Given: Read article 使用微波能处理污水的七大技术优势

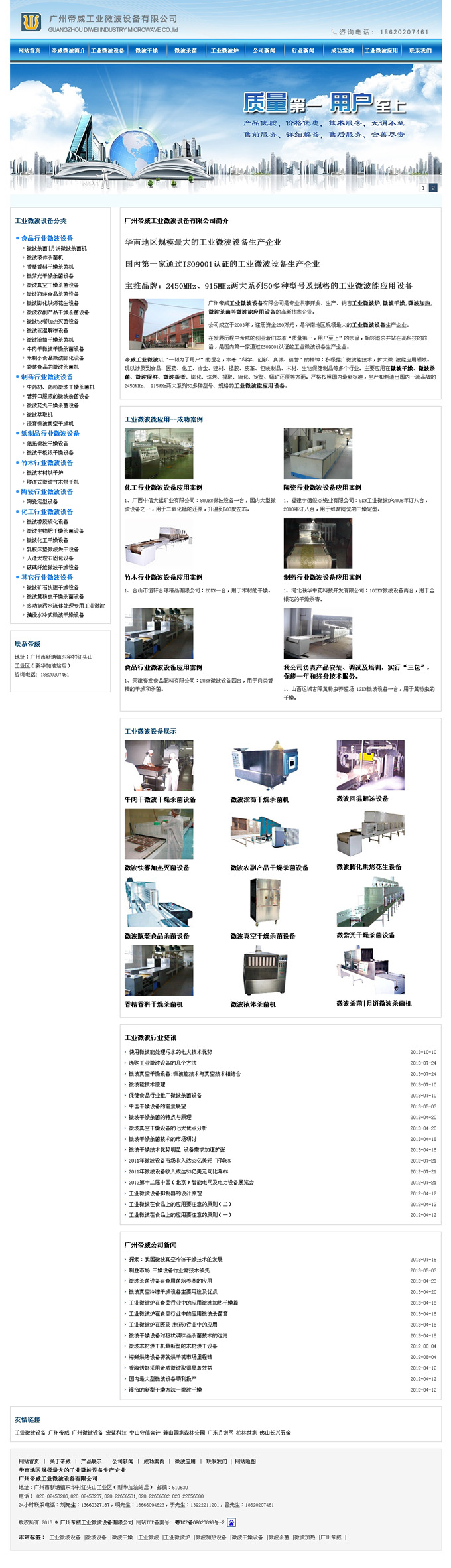Looking at the screenshot, I should click(x=170, y=1052).
